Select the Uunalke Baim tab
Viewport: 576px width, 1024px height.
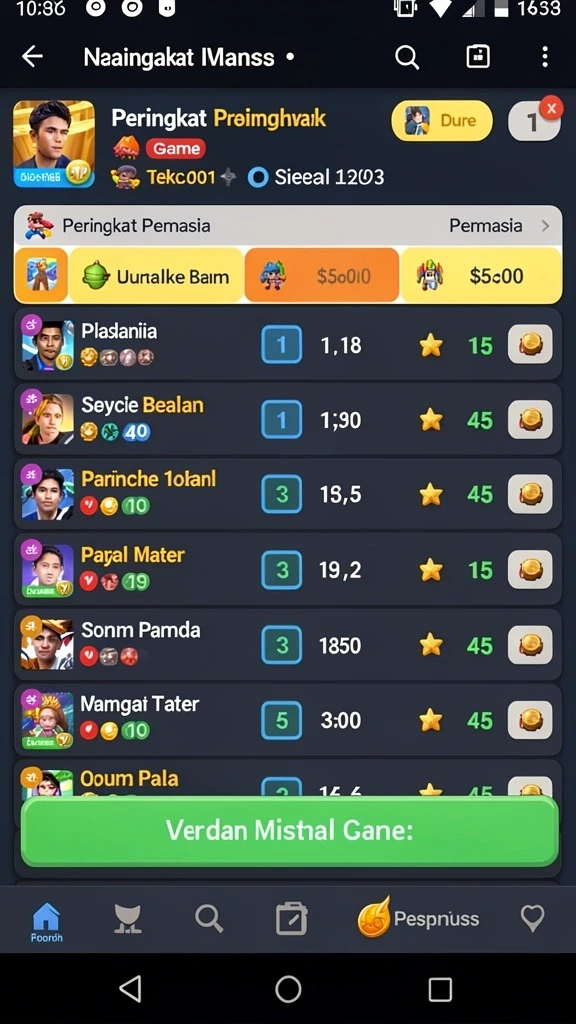156,276
